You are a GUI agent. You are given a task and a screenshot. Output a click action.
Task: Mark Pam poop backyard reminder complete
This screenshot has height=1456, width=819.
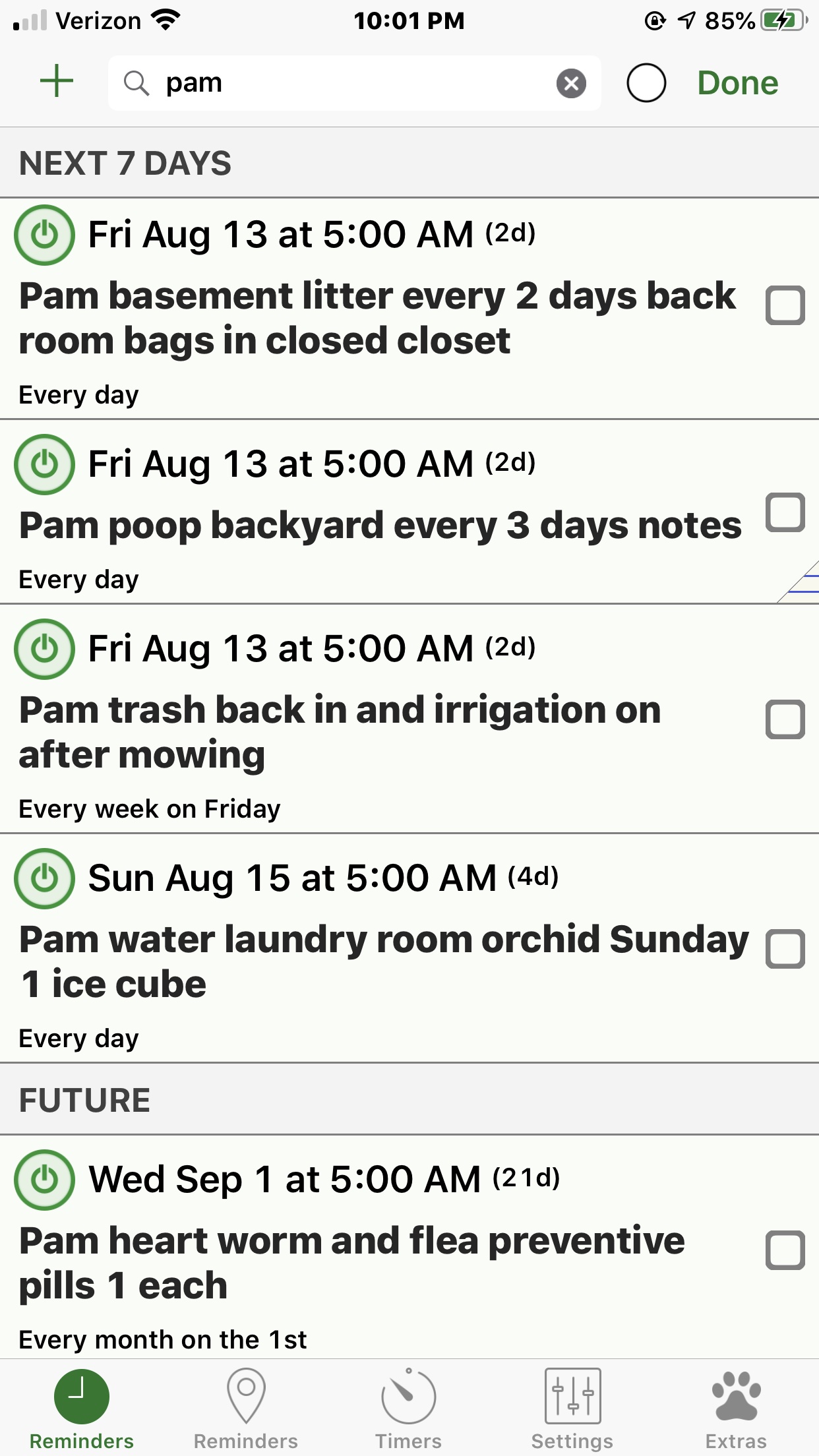(x=785, y=512)
